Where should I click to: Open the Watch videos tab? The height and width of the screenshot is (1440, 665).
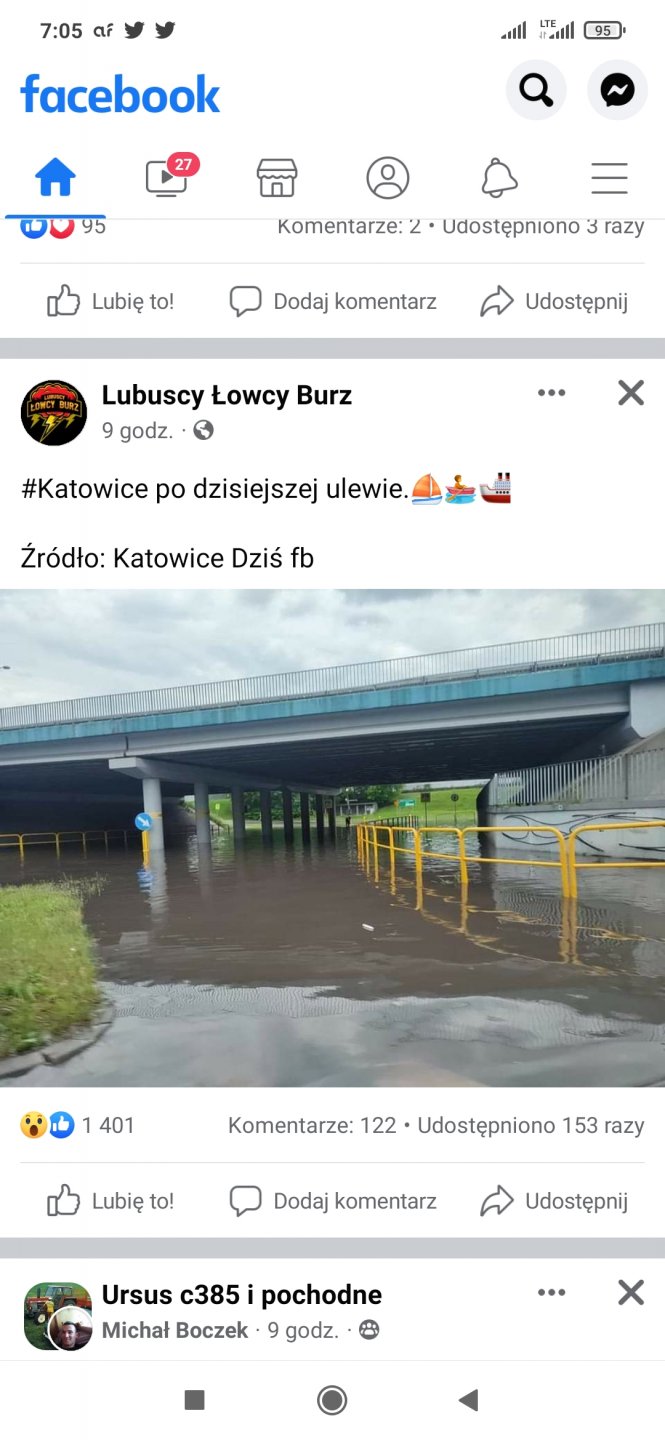click(x=166, y=178)
